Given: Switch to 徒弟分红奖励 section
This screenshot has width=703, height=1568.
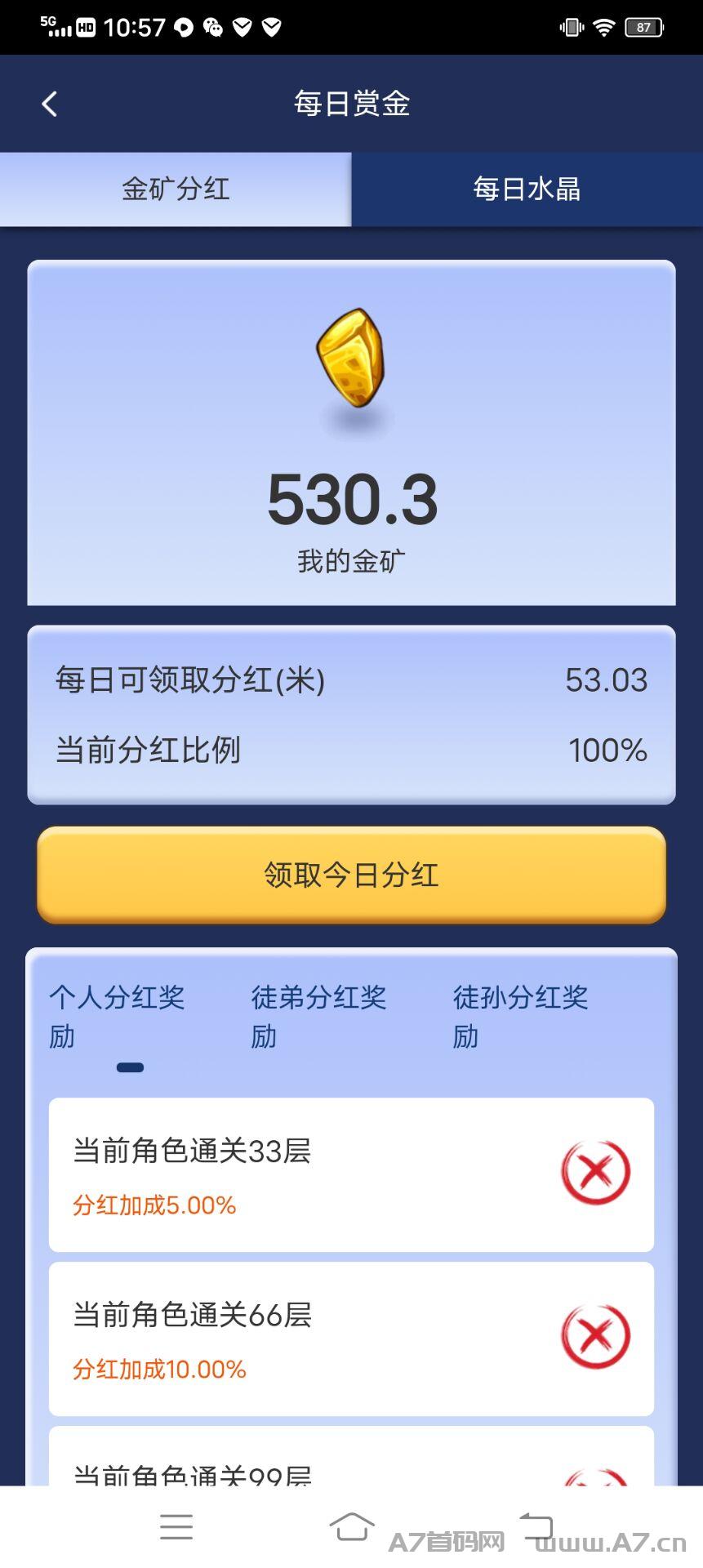Looking at the screenshot, I should [x=318, y=1016].
